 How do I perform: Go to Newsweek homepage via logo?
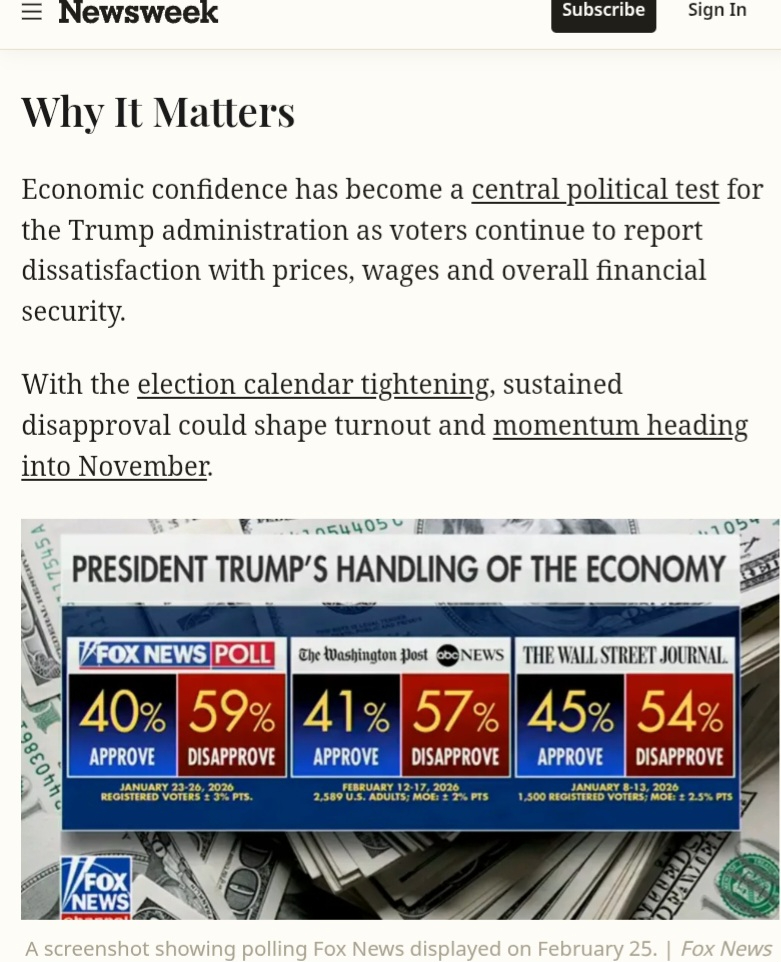pyautogui.click(x=138, y=13)
